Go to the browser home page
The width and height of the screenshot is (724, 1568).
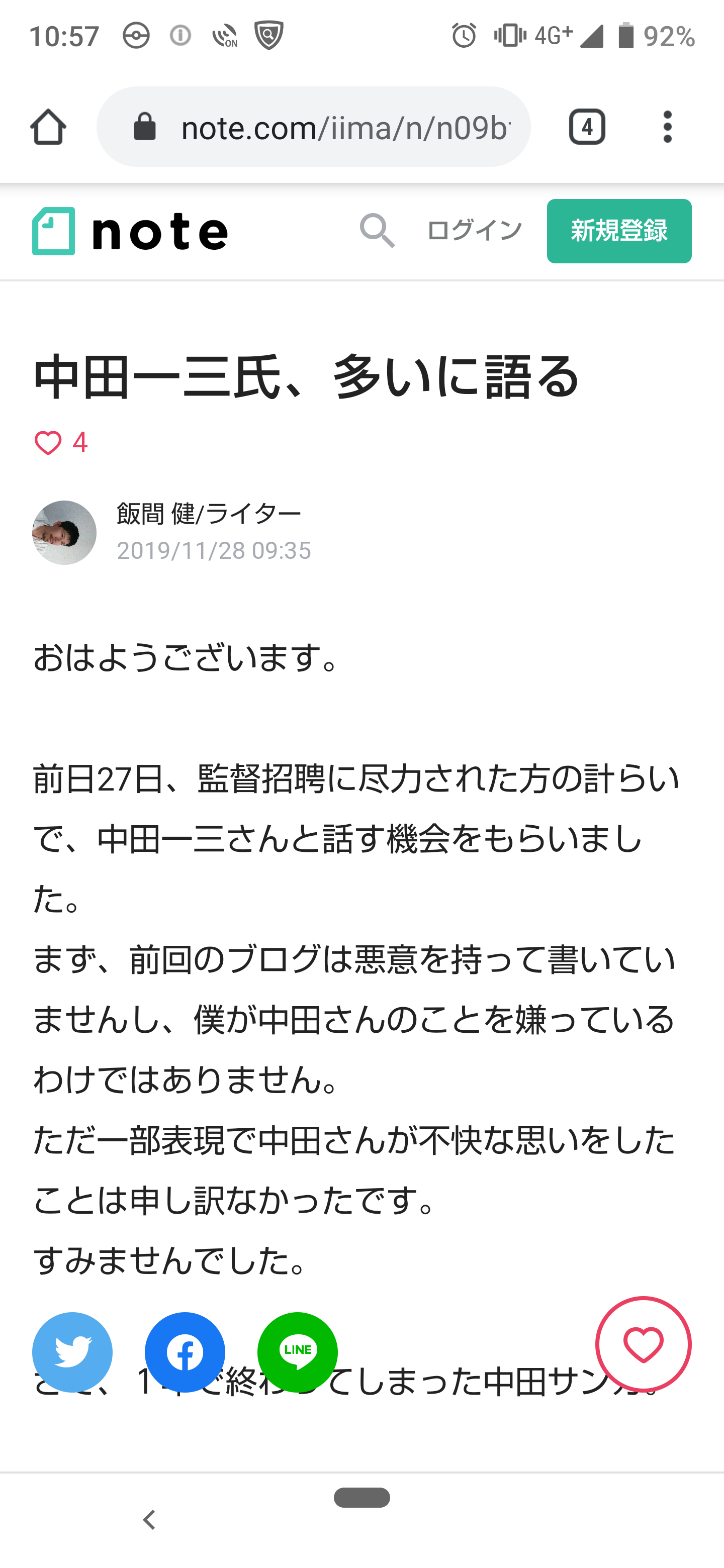[x=48, y=127]
